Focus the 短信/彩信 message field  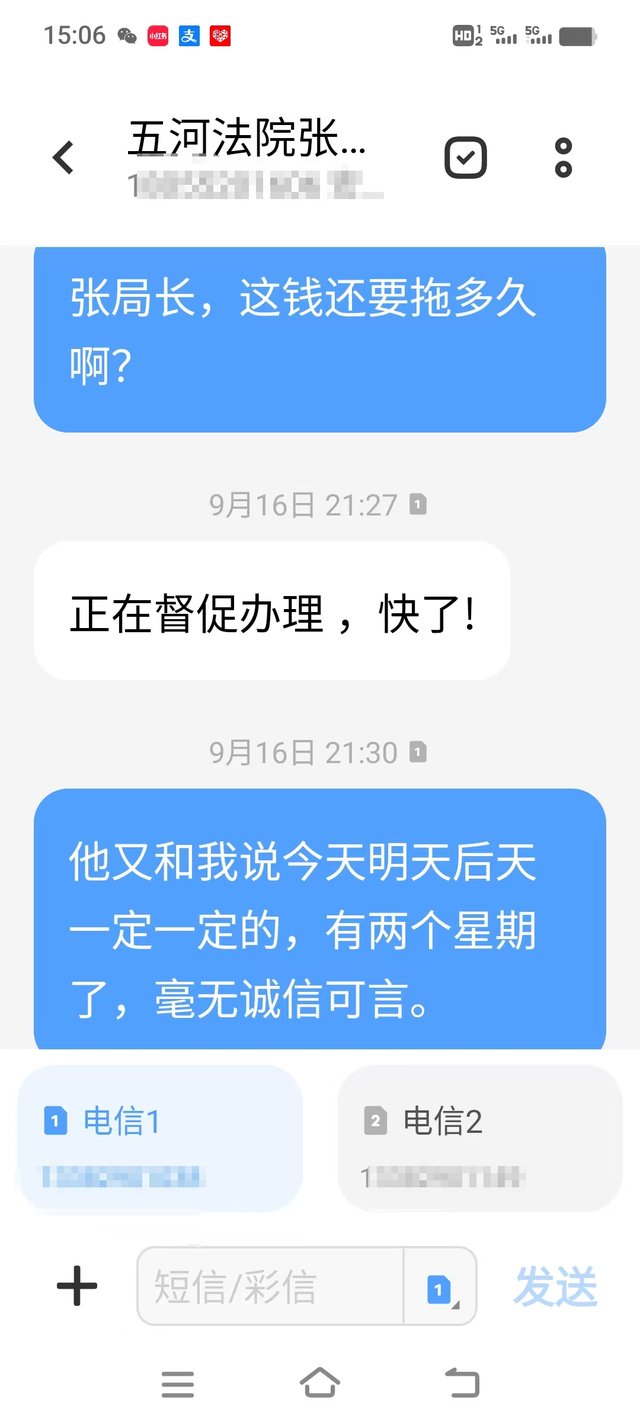(270, 1287)
